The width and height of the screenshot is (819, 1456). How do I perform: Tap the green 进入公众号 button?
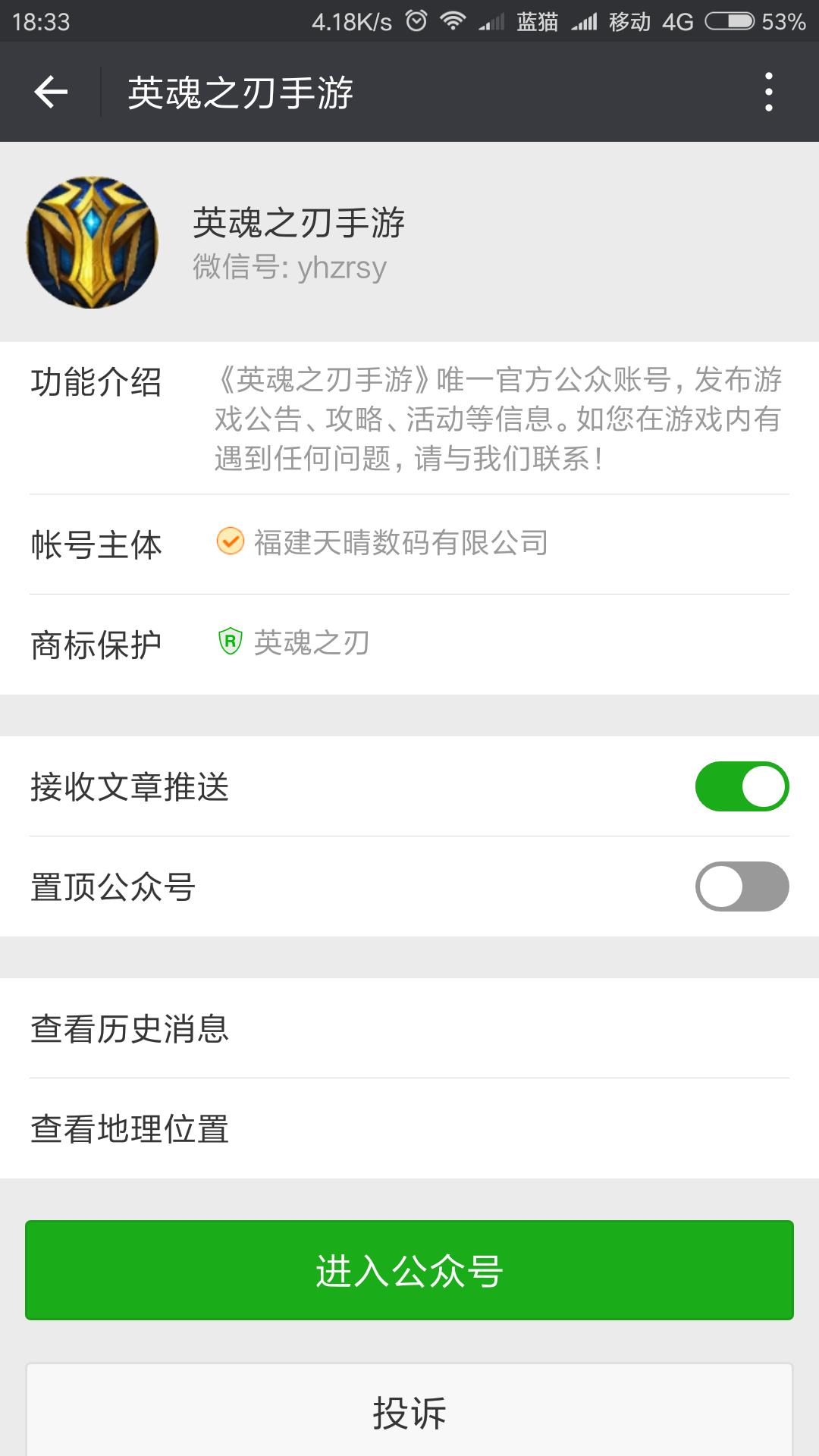tap(409, 1270)
